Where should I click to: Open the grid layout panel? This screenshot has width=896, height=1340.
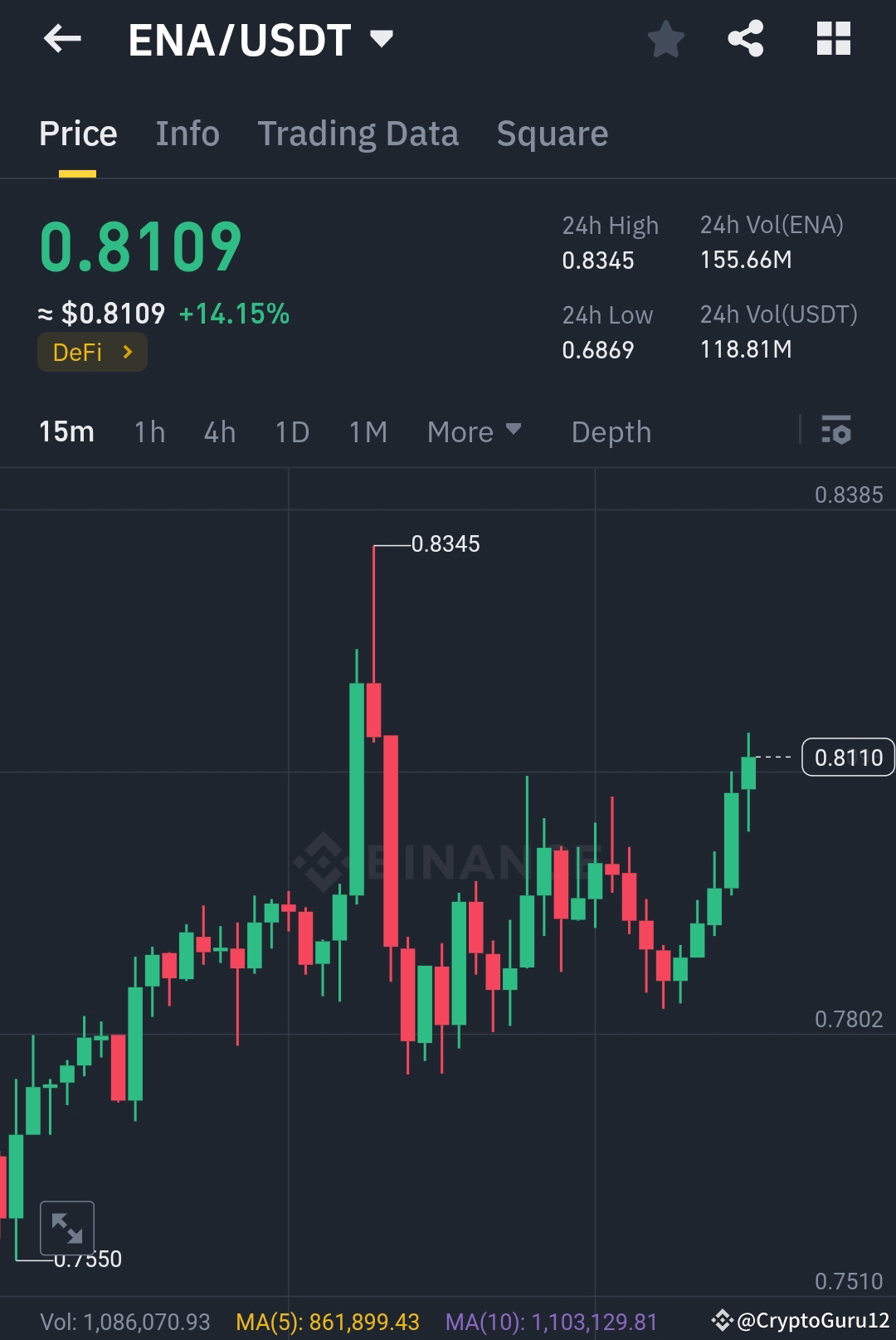[x=833, y=38]
